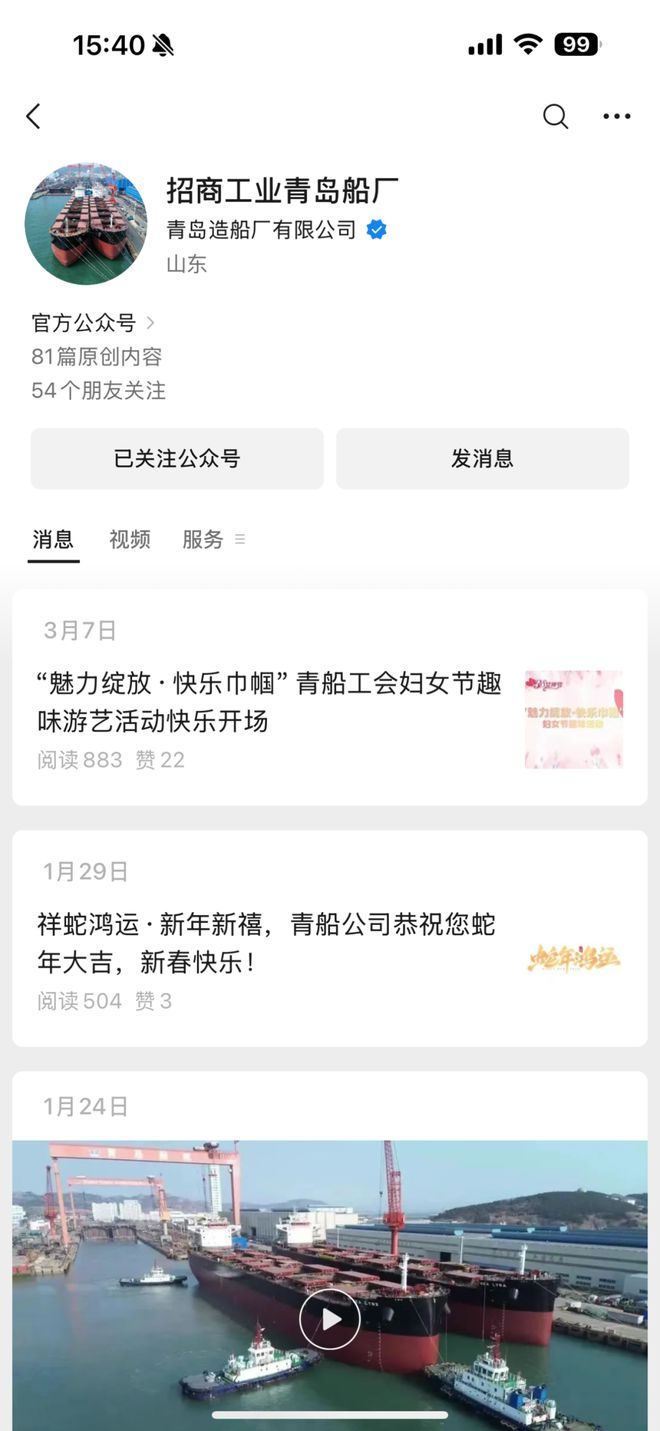
Task: Open the January 29 祥蛇鸿运 新年 greeting article
Action: [267, 943]
